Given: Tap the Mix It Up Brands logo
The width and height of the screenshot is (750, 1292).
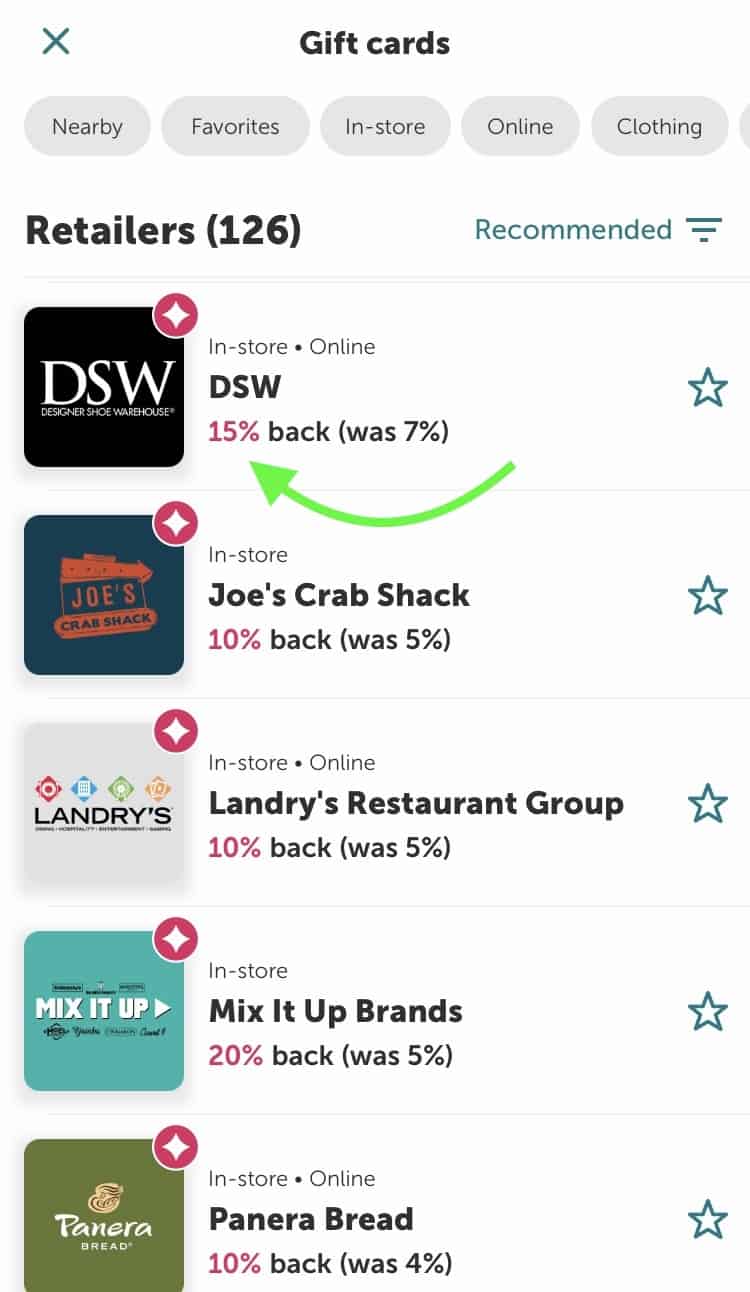Looking at the screenshot, I should click(104, 1011).
